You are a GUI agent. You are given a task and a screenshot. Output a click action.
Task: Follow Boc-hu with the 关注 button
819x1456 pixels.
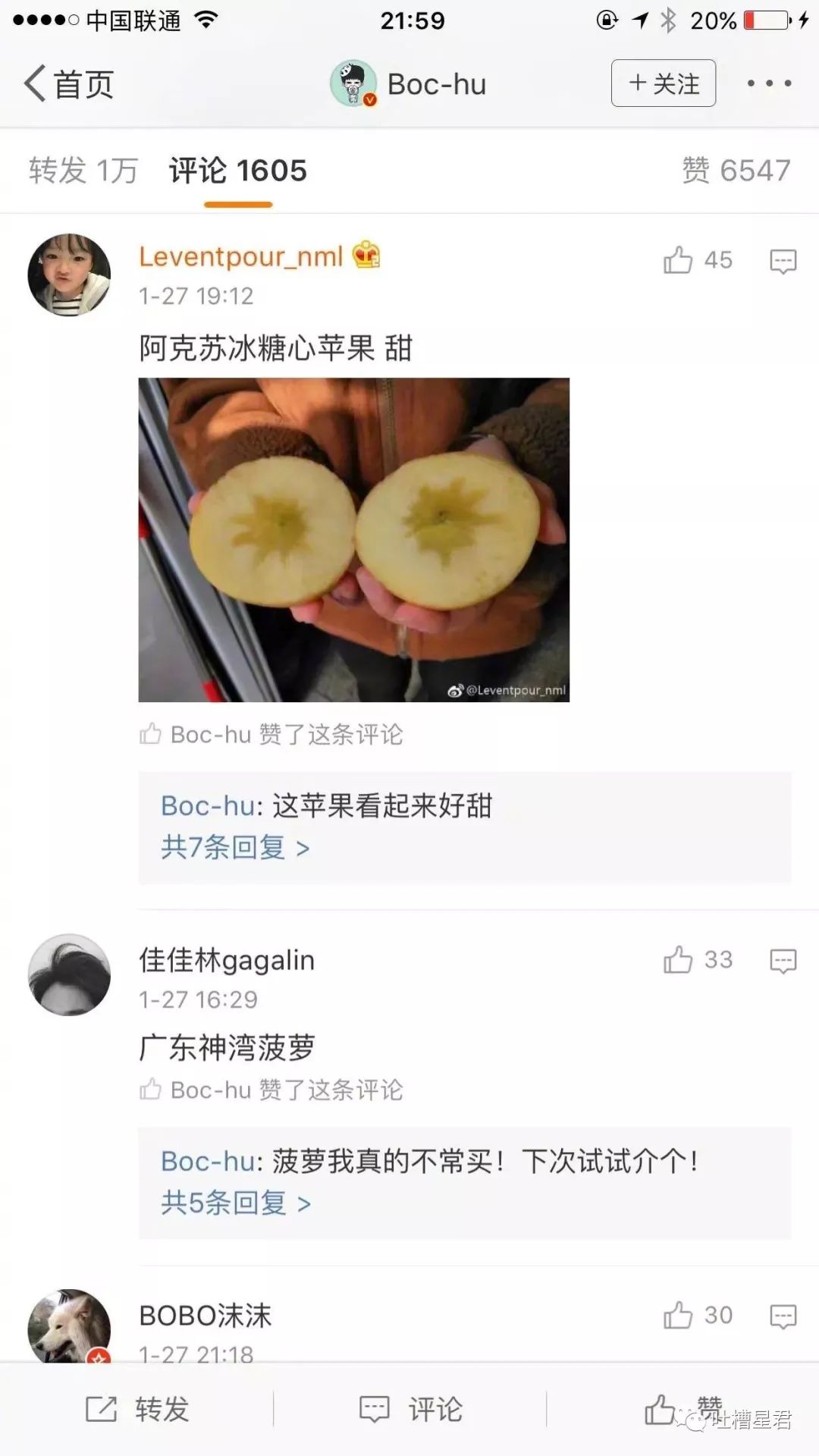pos(663,83)
